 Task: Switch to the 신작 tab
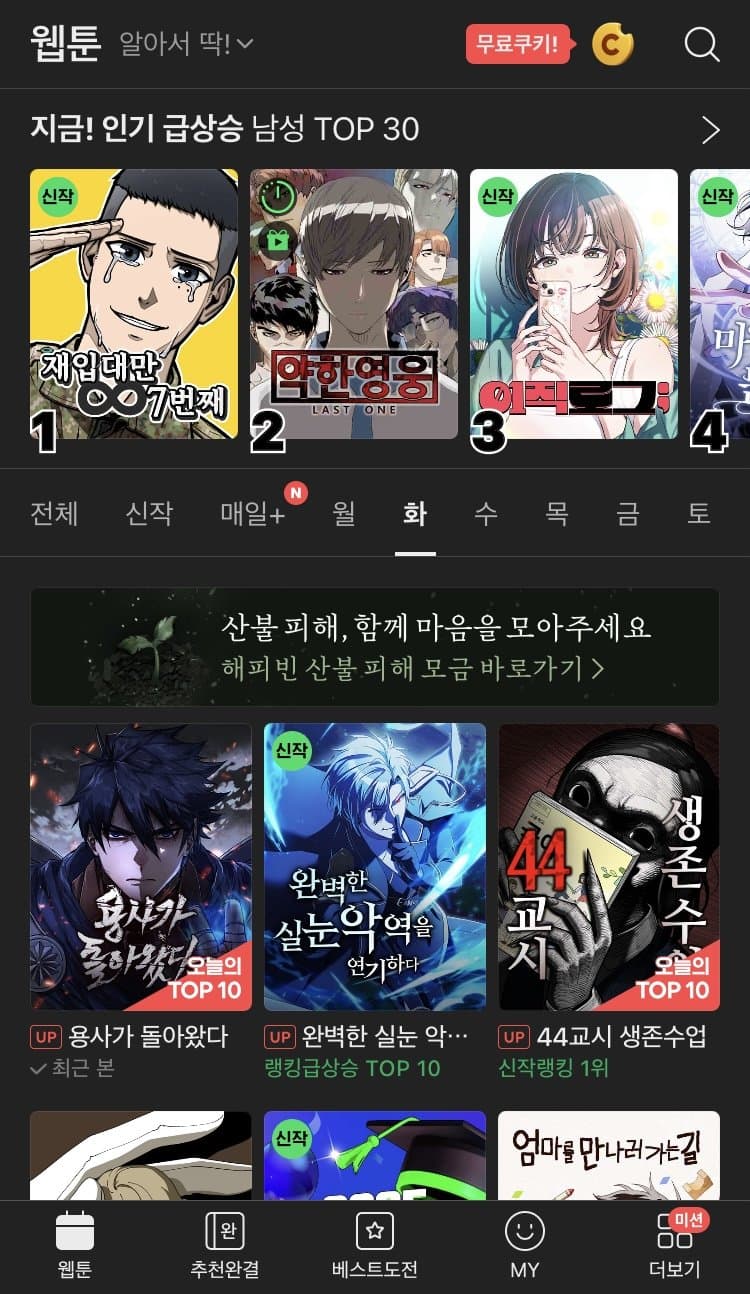point(149,514)
